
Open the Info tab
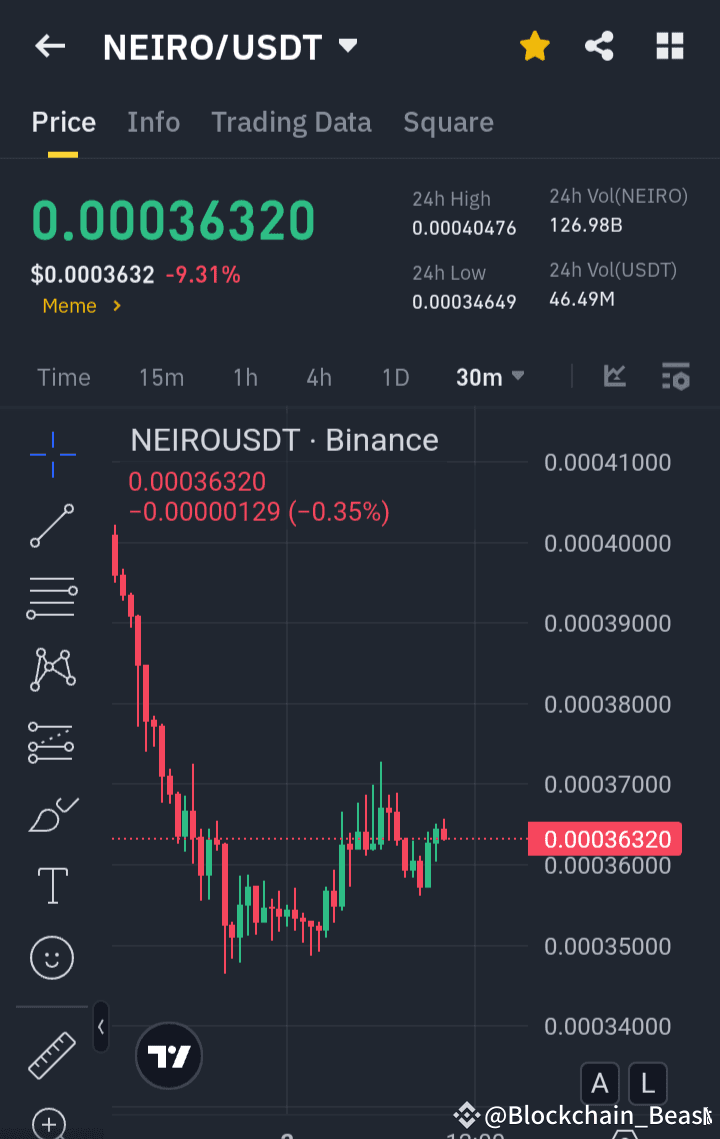click(153, 122)
